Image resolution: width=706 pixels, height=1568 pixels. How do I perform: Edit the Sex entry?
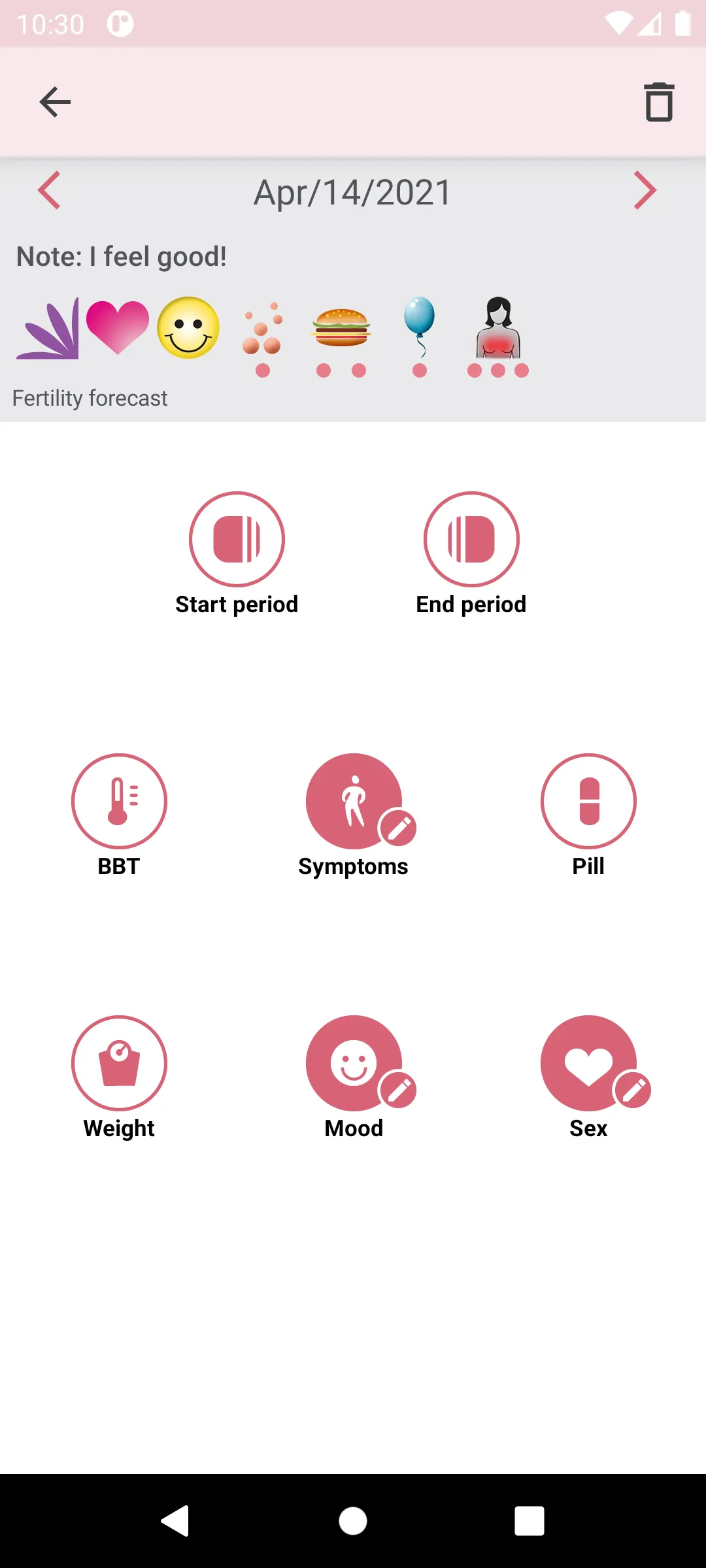click(x=588, y=1064)
